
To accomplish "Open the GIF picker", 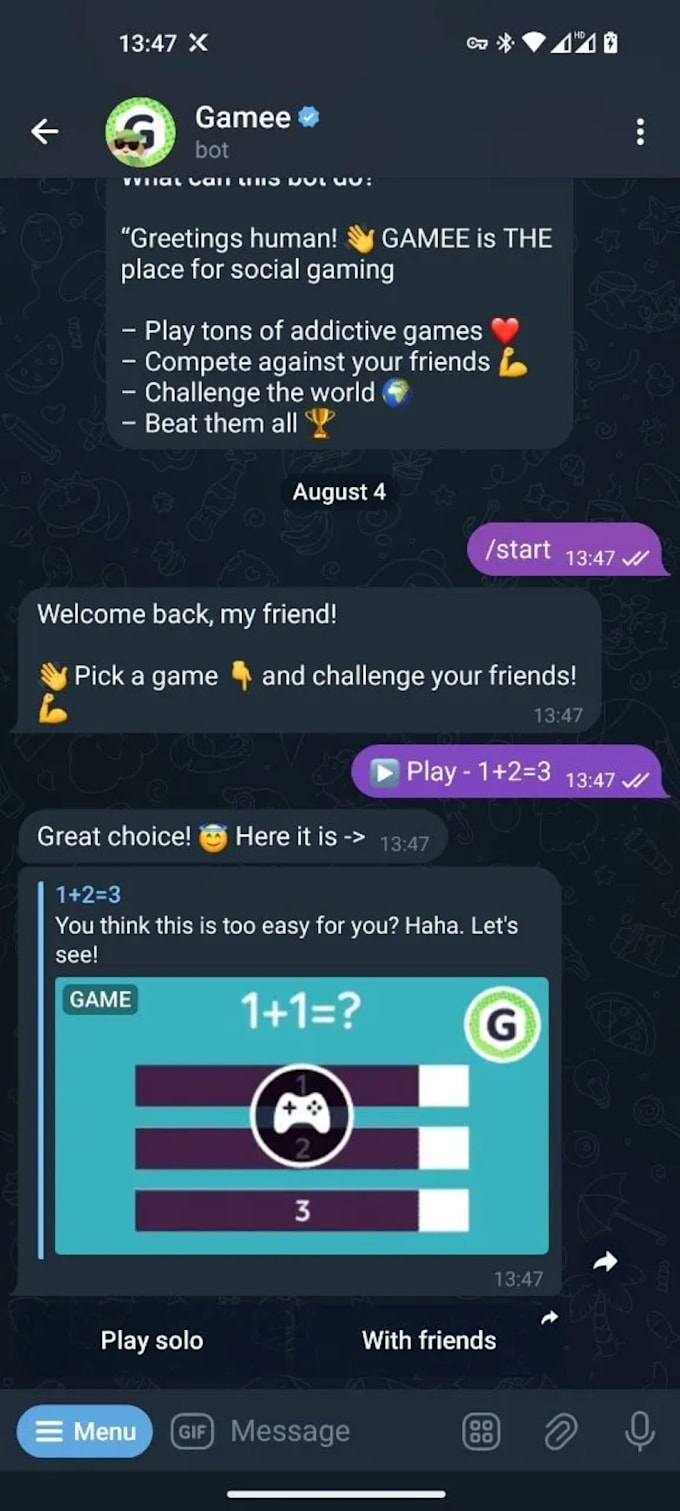I will [x=192, y=1431].
